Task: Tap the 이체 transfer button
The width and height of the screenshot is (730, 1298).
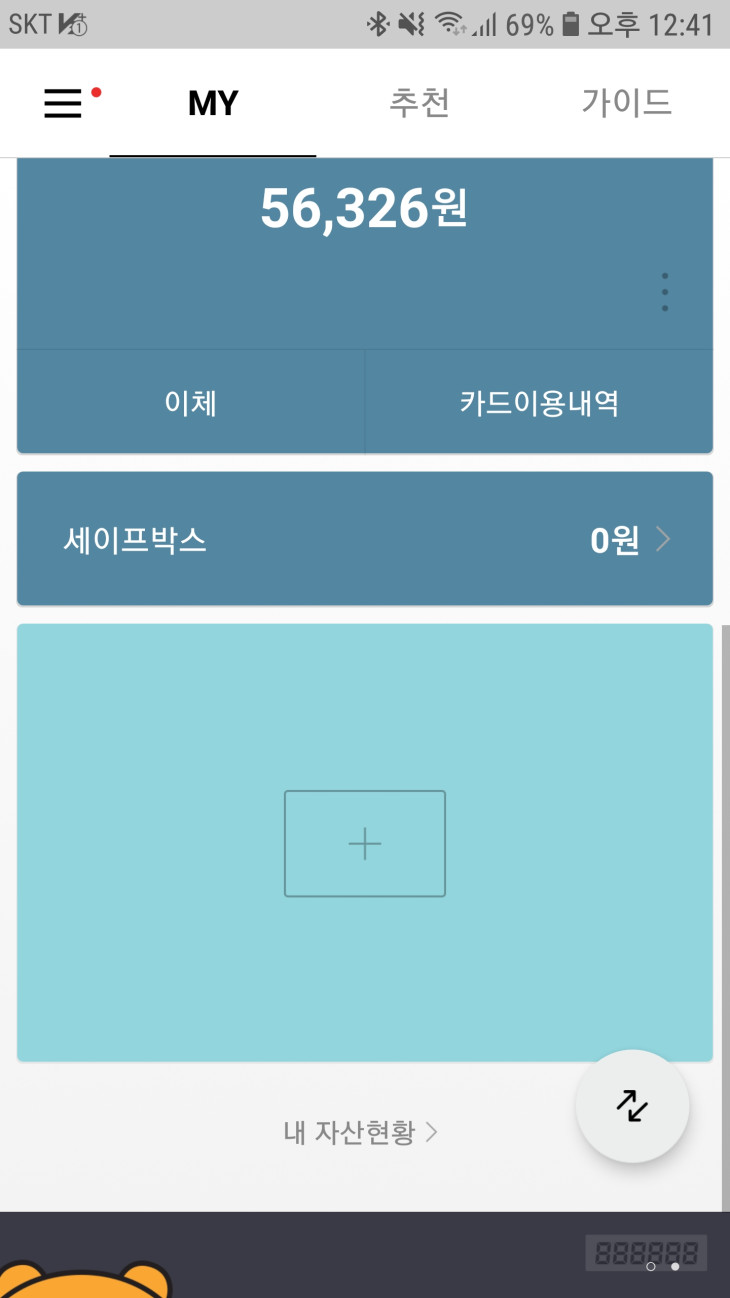Action: 191,403
